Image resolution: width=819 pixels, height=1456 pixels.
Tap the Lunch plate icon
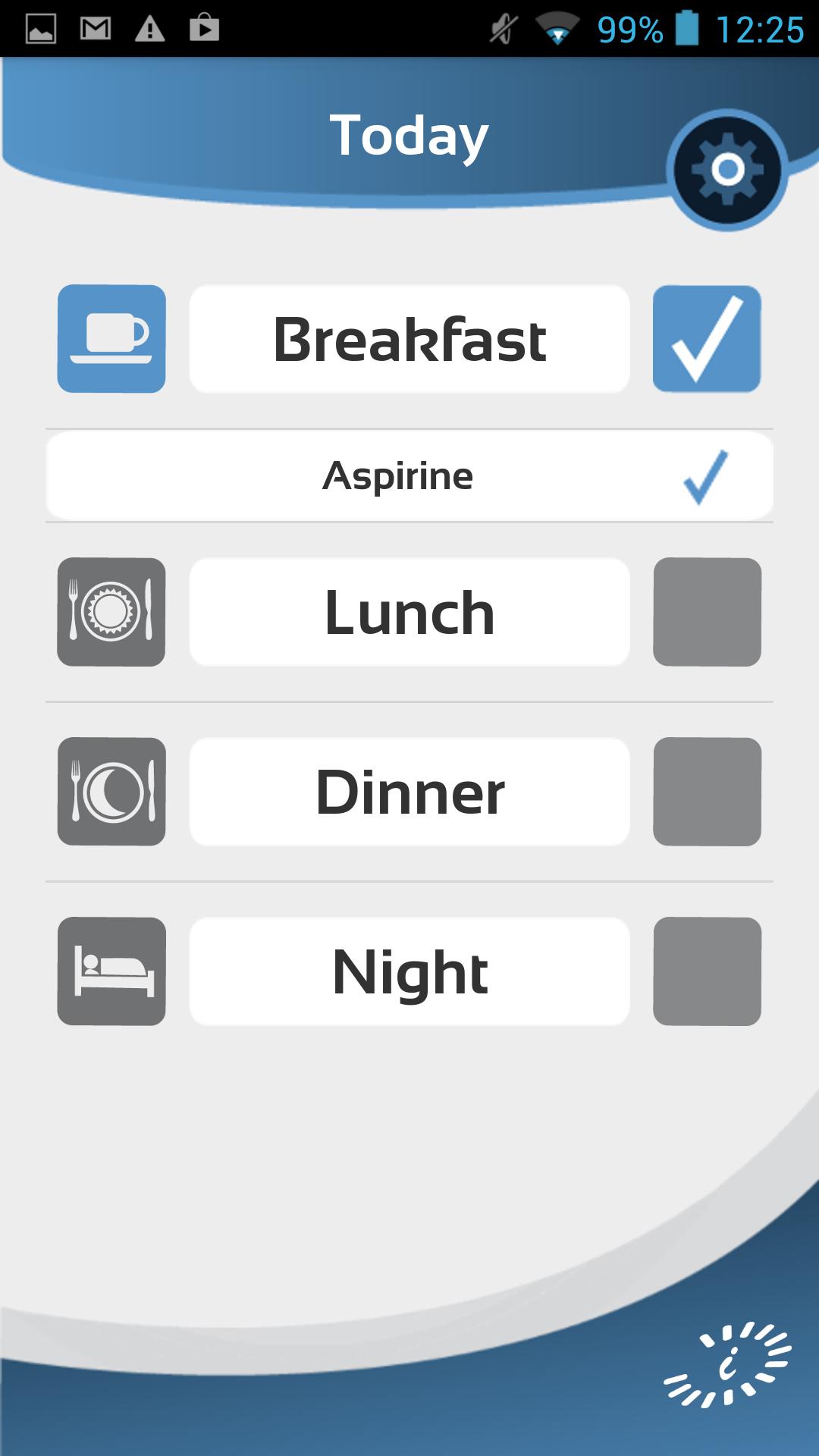(111, 612)
